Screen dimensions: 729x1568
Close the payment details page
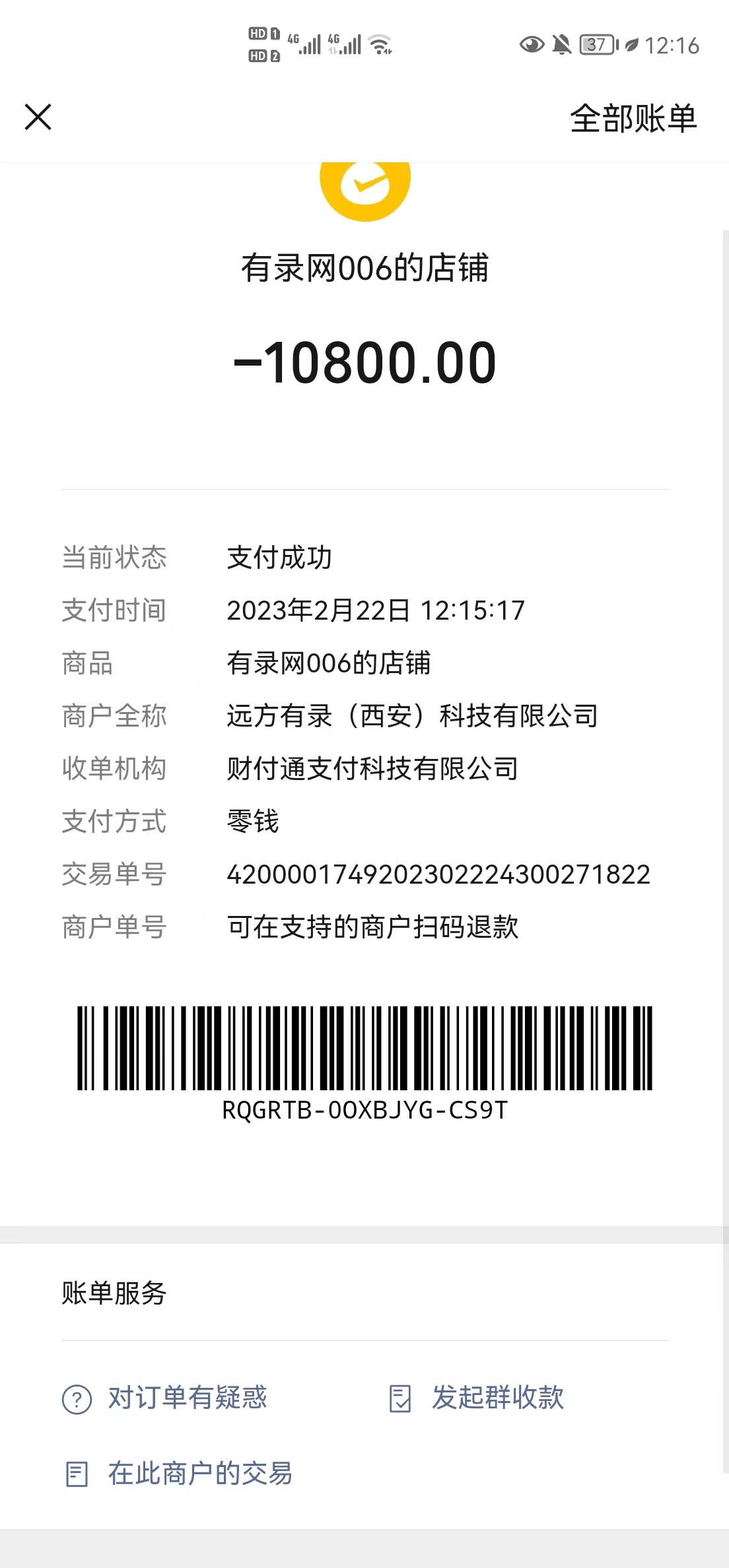[38, 117]
